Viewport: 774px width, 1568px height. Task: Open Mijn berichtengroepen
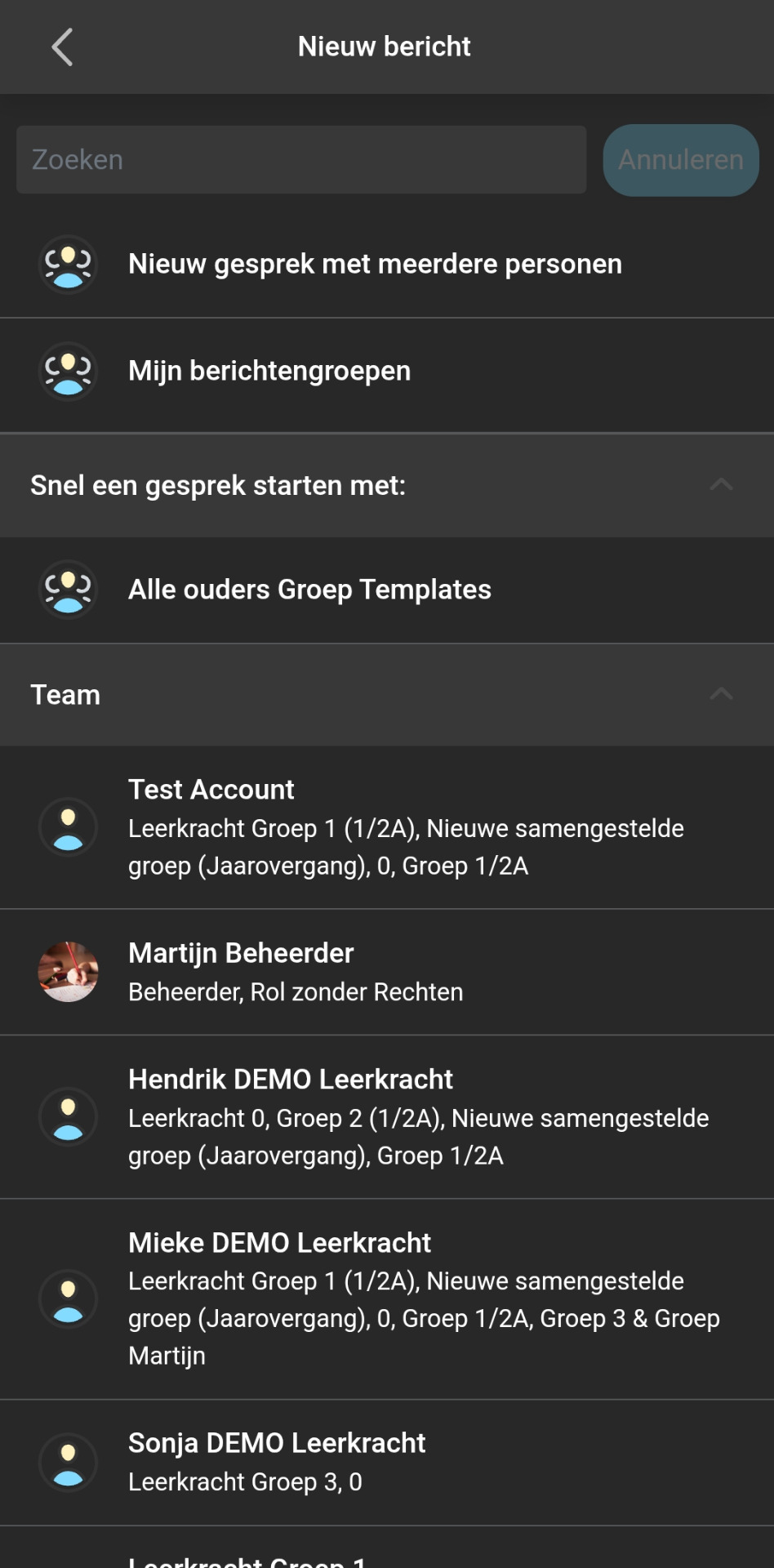(x=387, y=372)
